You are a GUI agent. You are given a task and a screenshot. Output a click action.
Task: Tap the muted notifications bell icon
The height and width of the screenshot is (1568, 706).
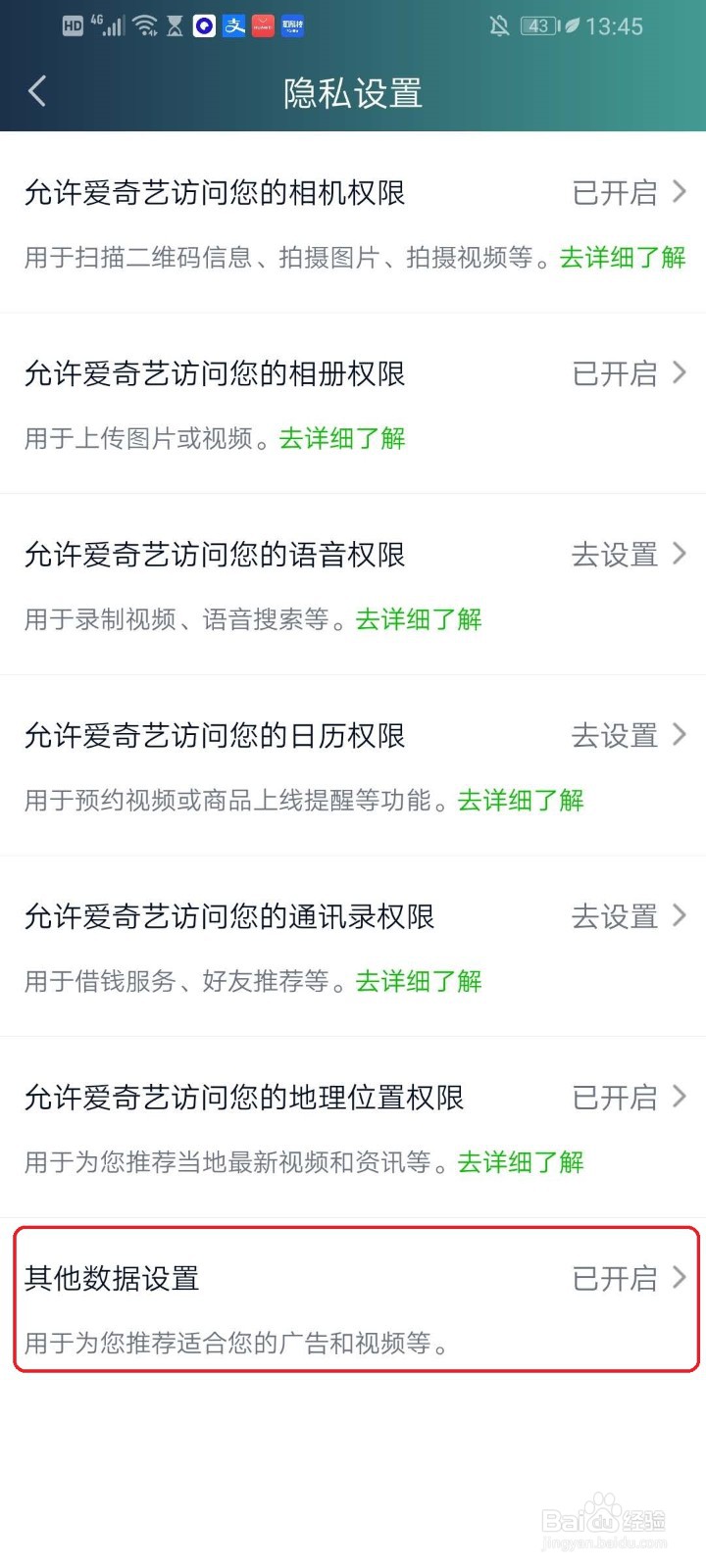(x=502, y=25)
